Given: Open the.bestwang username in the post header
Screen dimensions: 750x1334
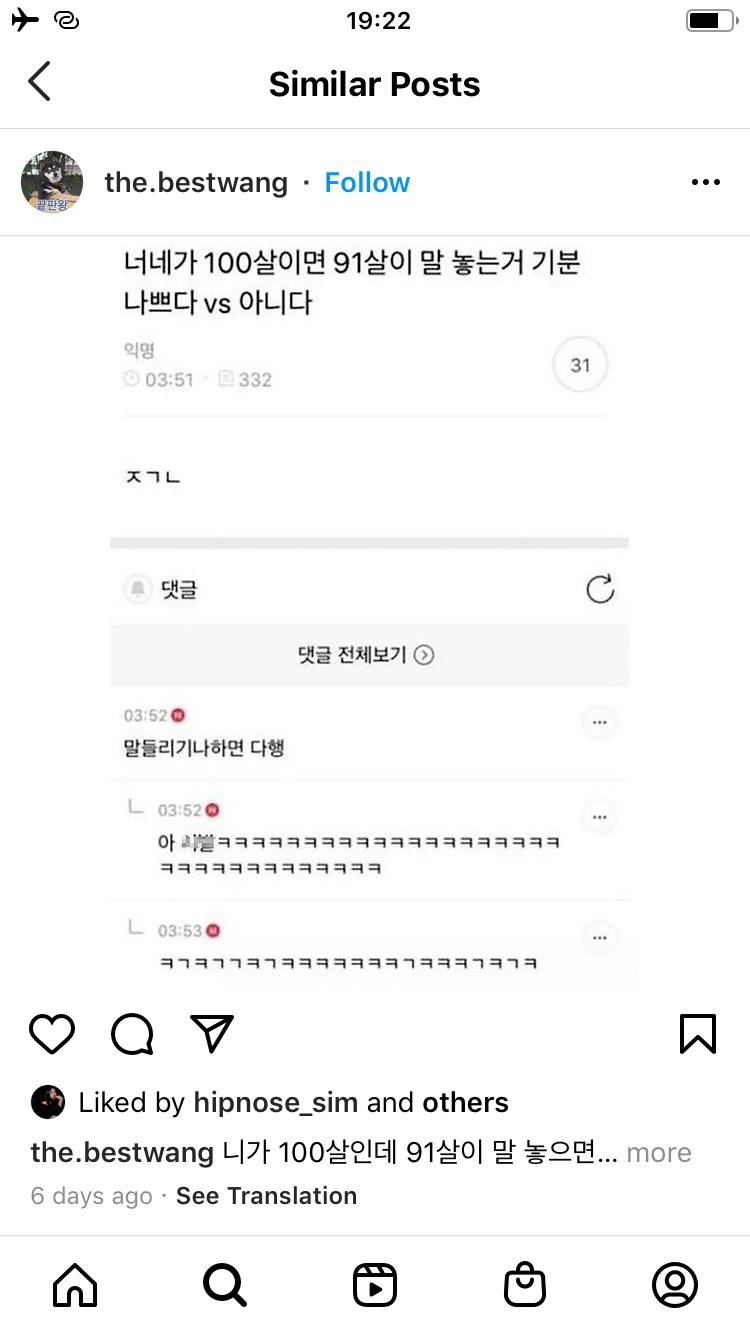Looking at the screenshot, I should click(196, 183).
